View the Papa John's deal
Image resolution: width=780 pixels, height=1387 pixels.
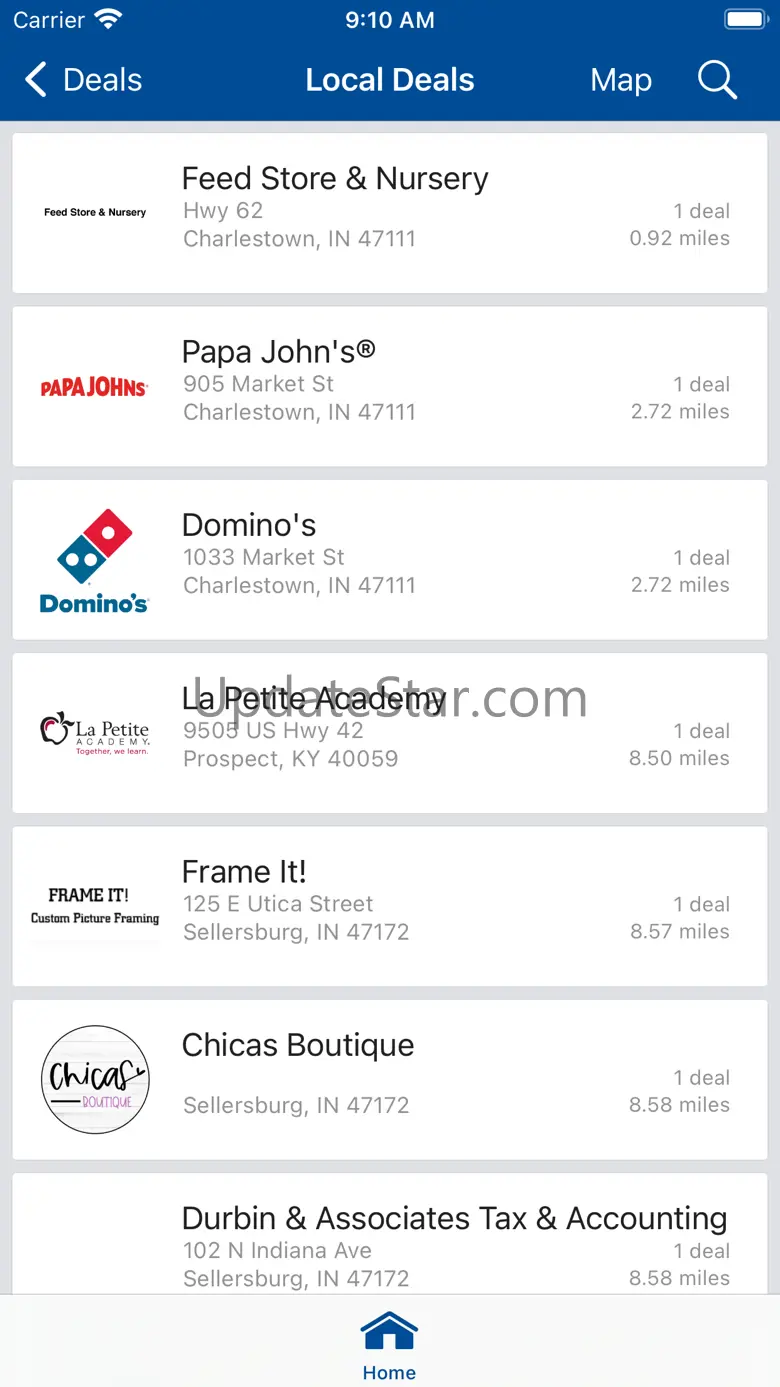pyautogui.click(x=390, y=386)
